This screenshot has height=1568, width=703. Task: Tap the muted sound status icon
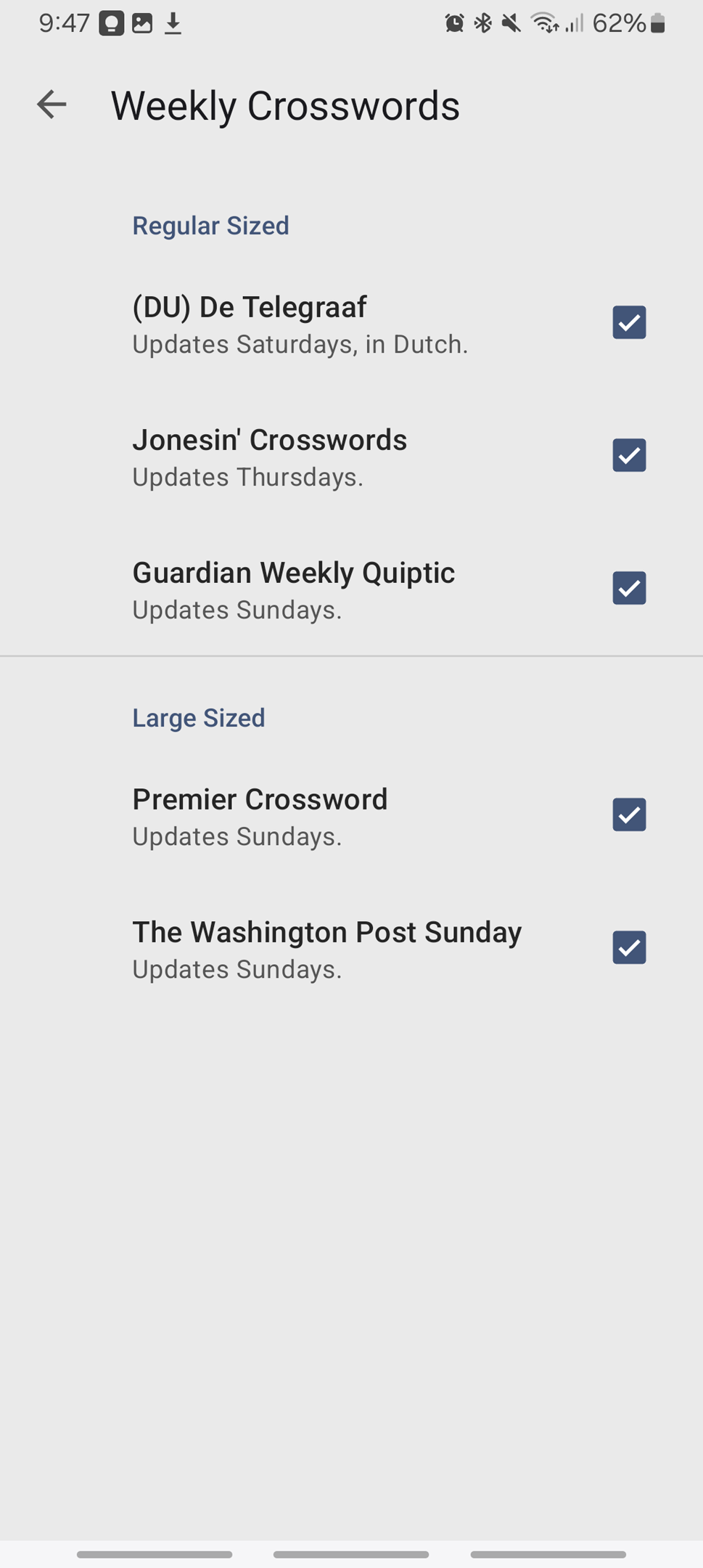[x=512, y=23]
